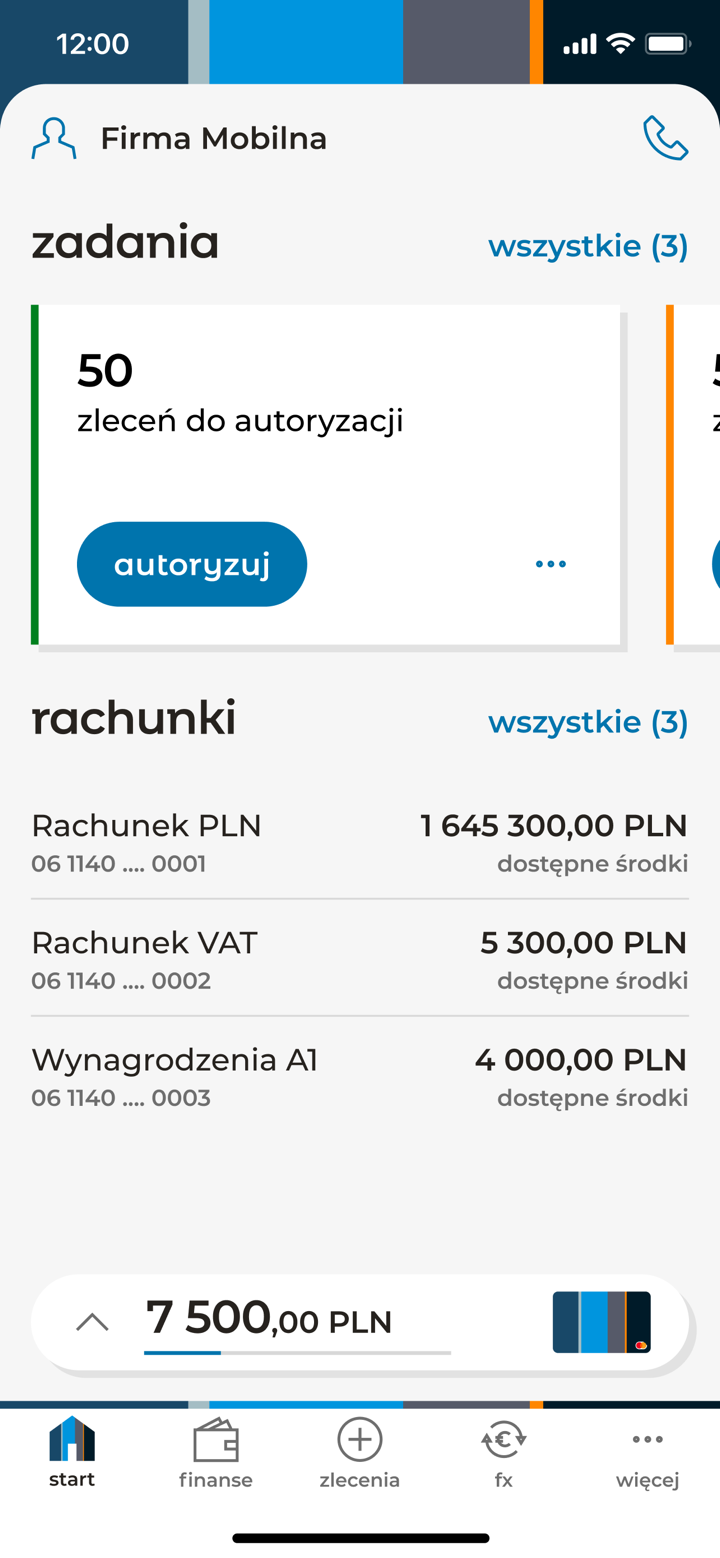Switch to the fx tab
The image size is (720, 1558).
[504, 1452]
